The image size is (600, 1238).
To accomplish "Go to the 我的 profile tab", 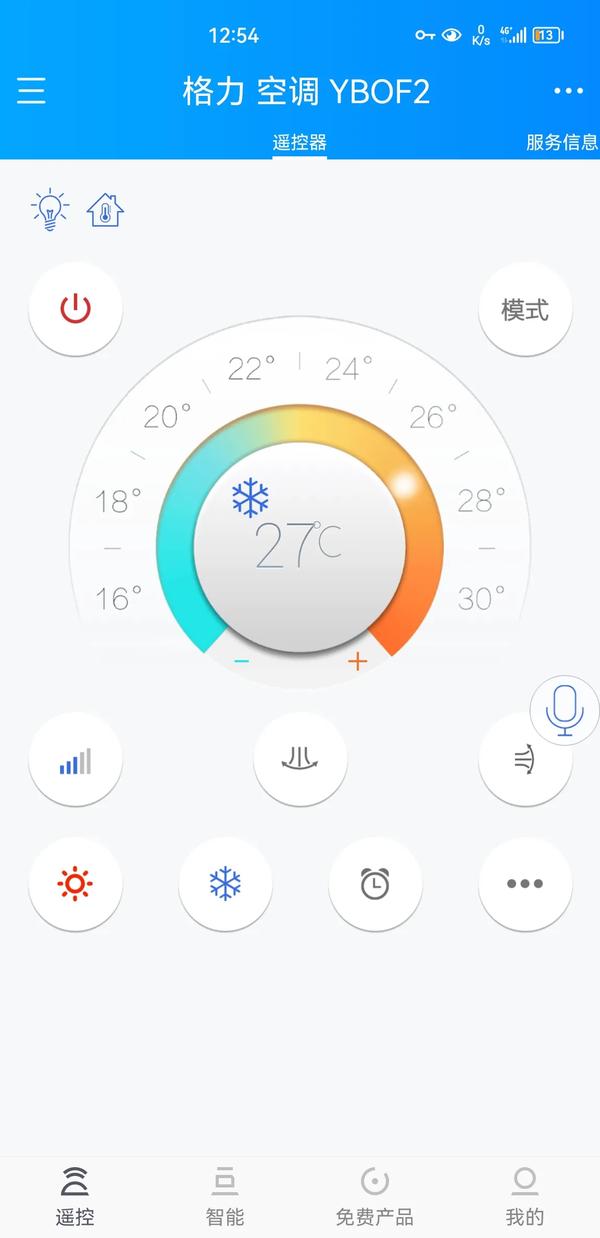I will click(525, 1197).
